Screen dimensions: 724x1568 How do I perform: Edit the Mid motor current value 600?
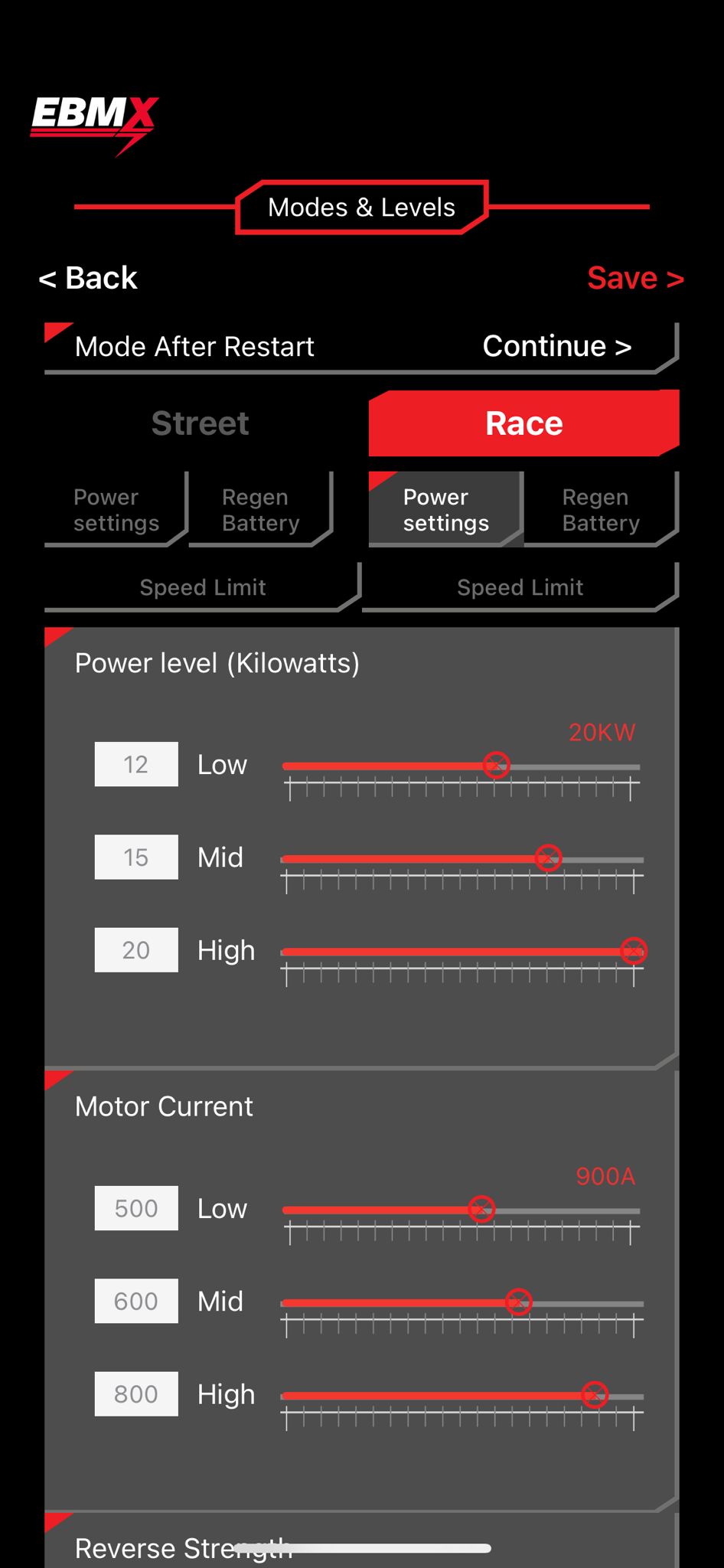pyautogui.click(x=136, y=1301)
